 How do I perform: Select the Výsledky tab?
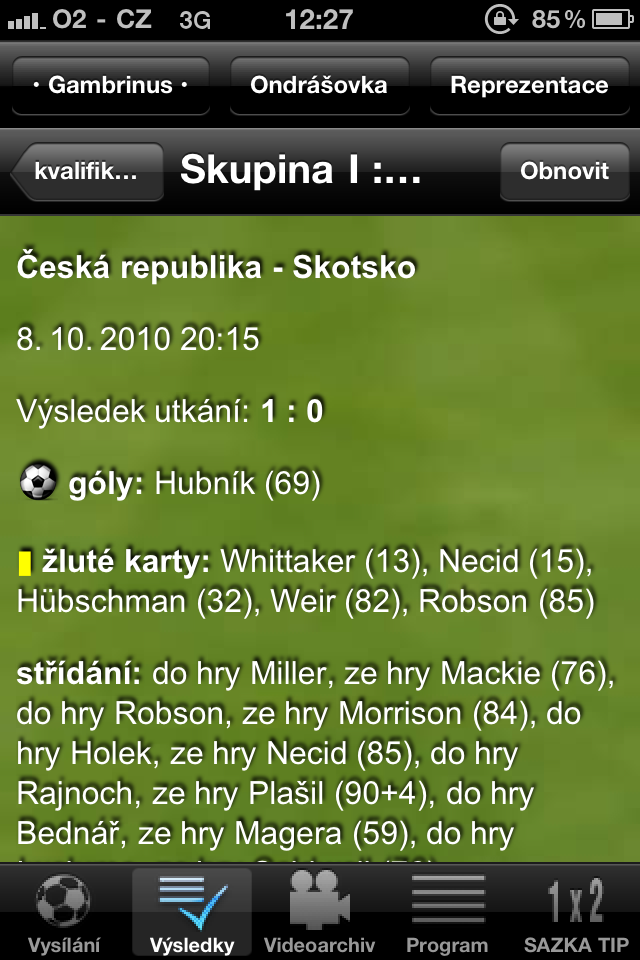point(192,912)
